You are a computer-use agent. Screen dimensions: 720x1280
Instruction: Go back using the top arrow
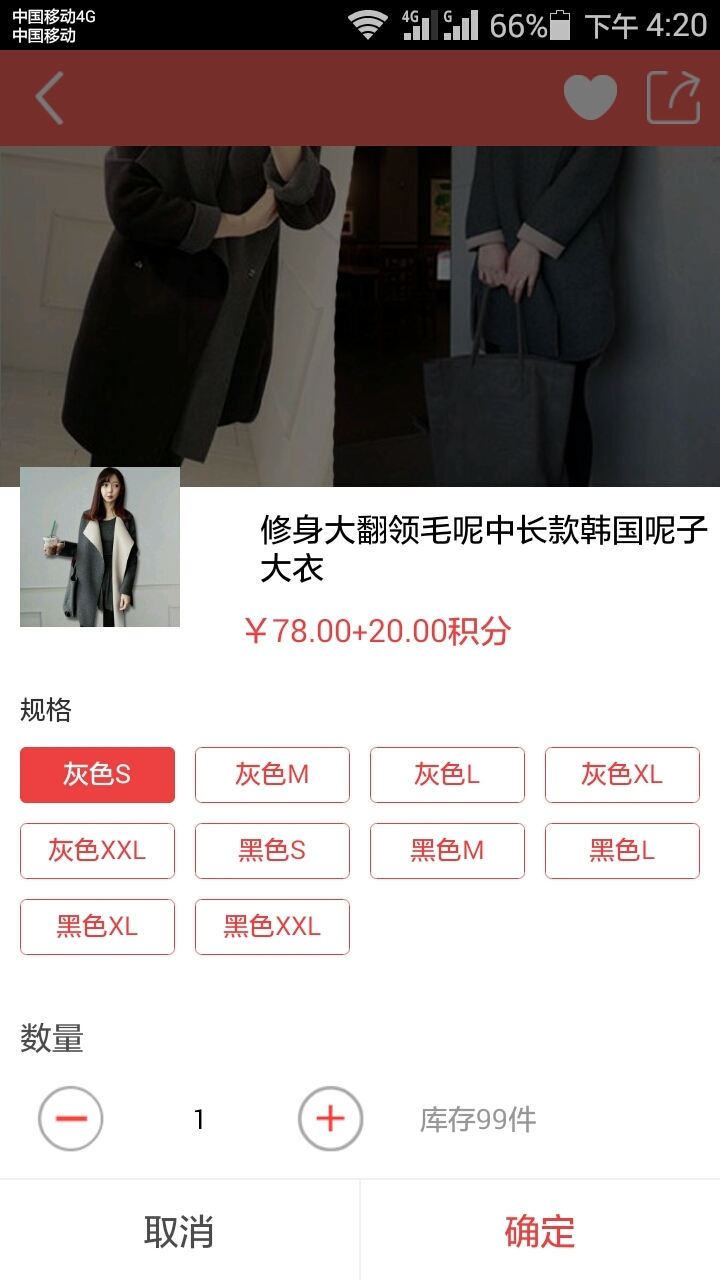pos(49,98)
